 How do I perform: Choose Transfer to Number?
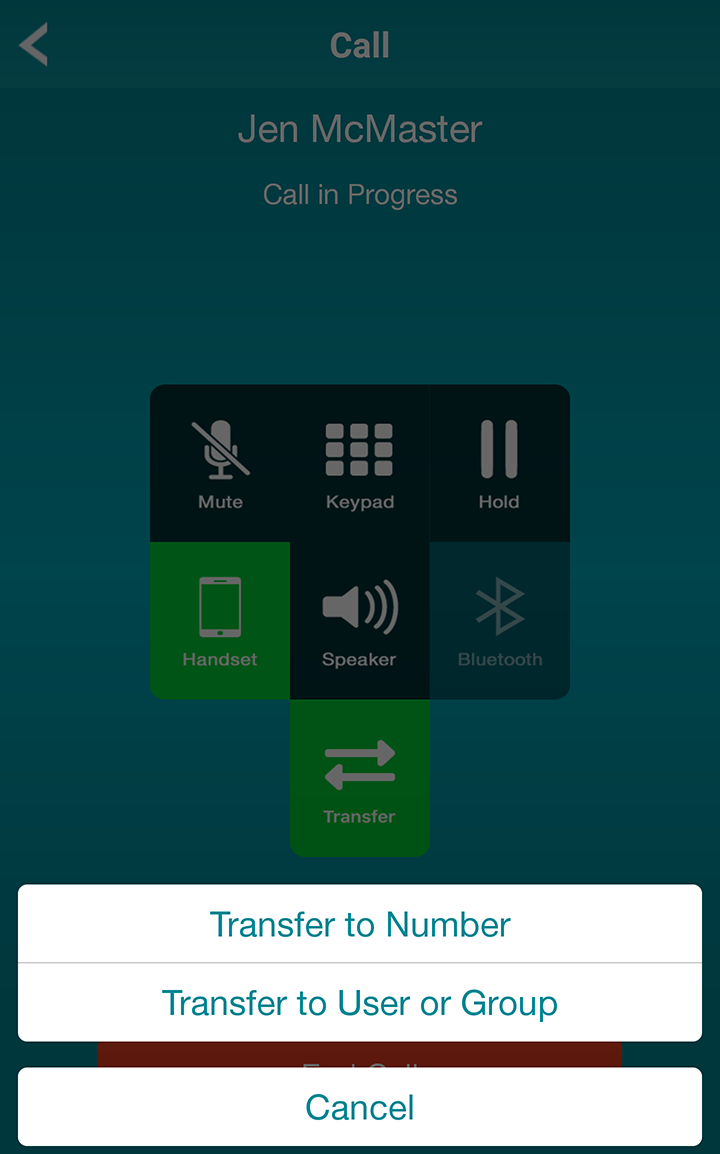pos(360,924)
